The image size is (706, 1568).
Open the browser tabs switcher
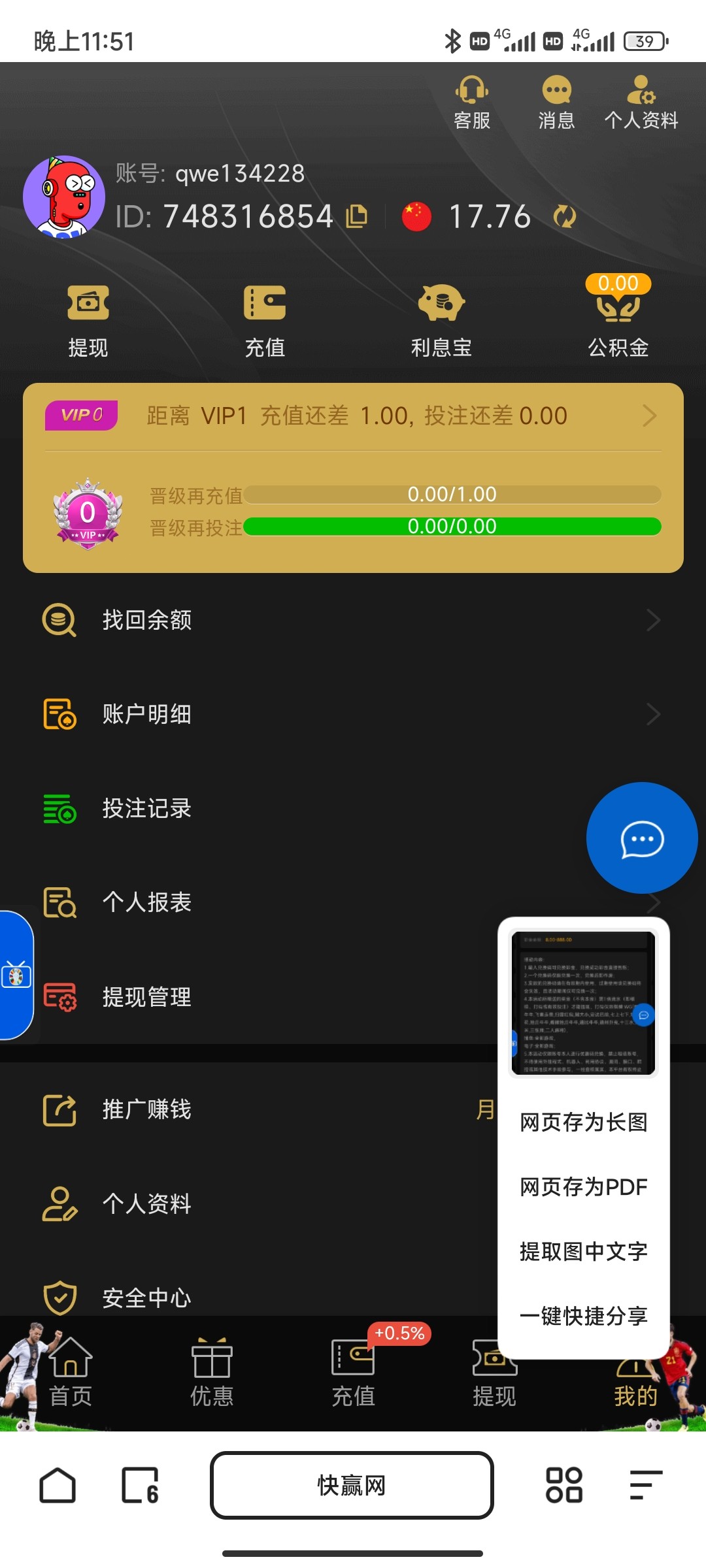pyautogui.click(x=141, y=1485)
